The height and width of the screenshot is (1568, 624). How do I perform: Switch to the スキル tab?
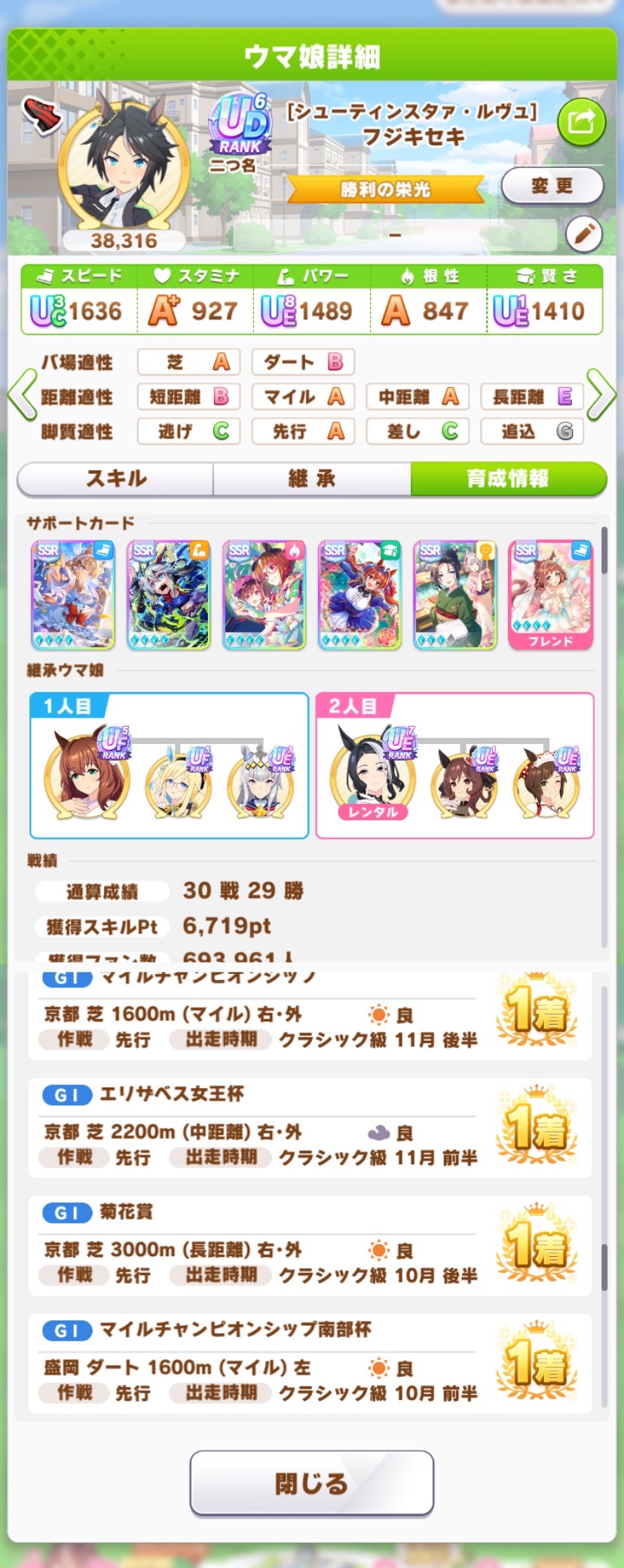point(116,478)
